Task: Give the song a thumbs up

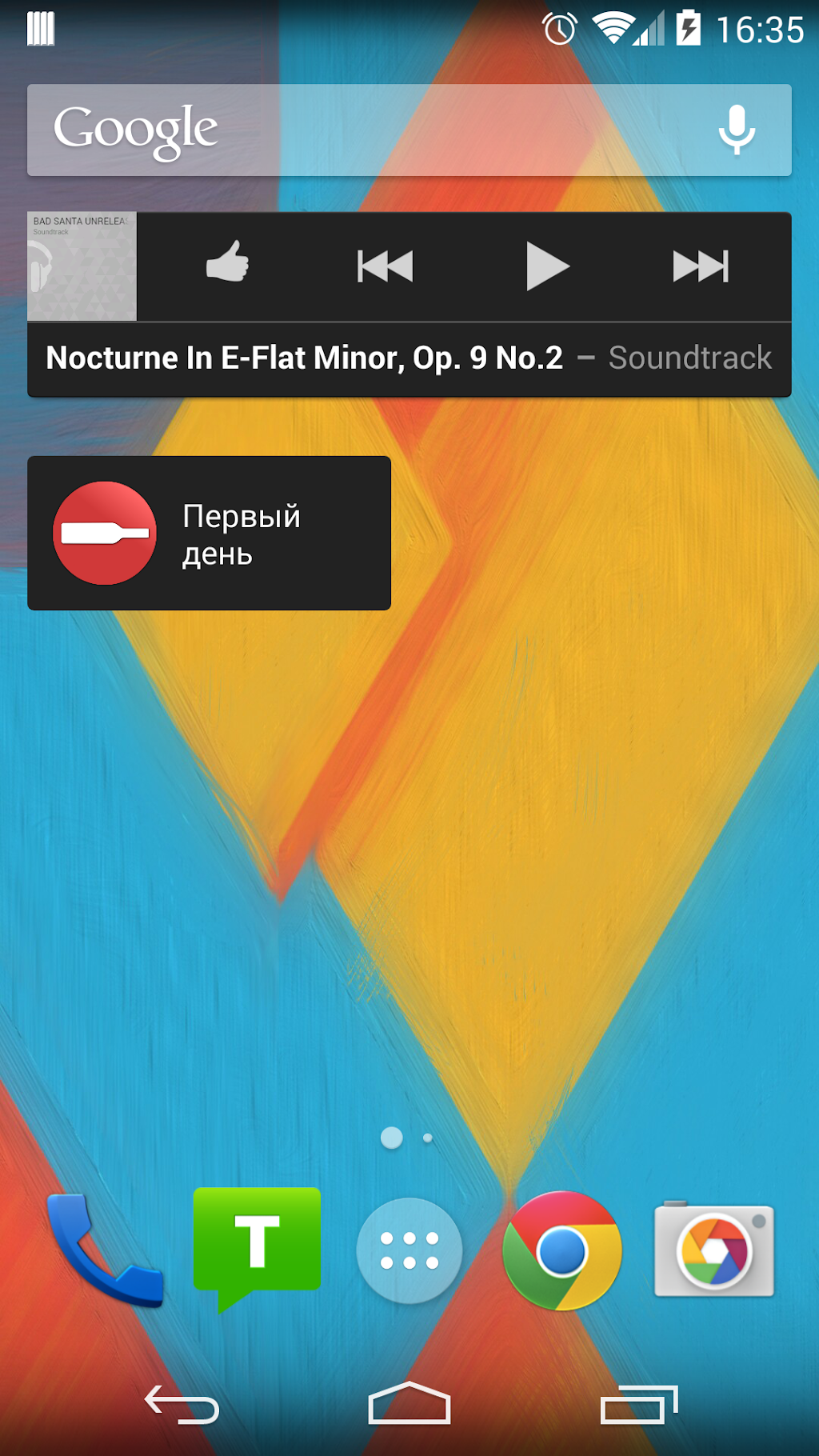Action: [228, 262]
